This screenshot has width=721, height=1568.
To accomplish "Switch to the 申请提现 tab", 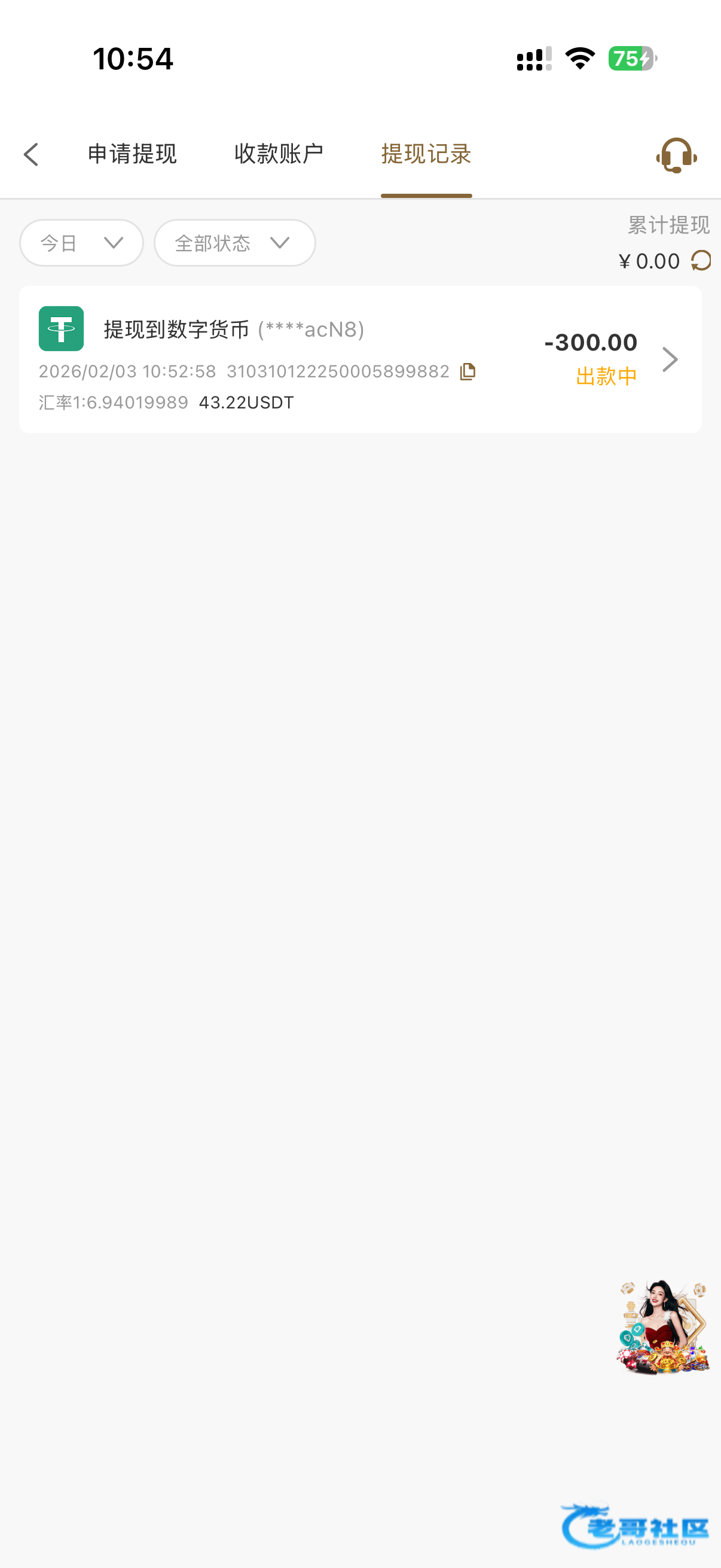I will (132, 154).
